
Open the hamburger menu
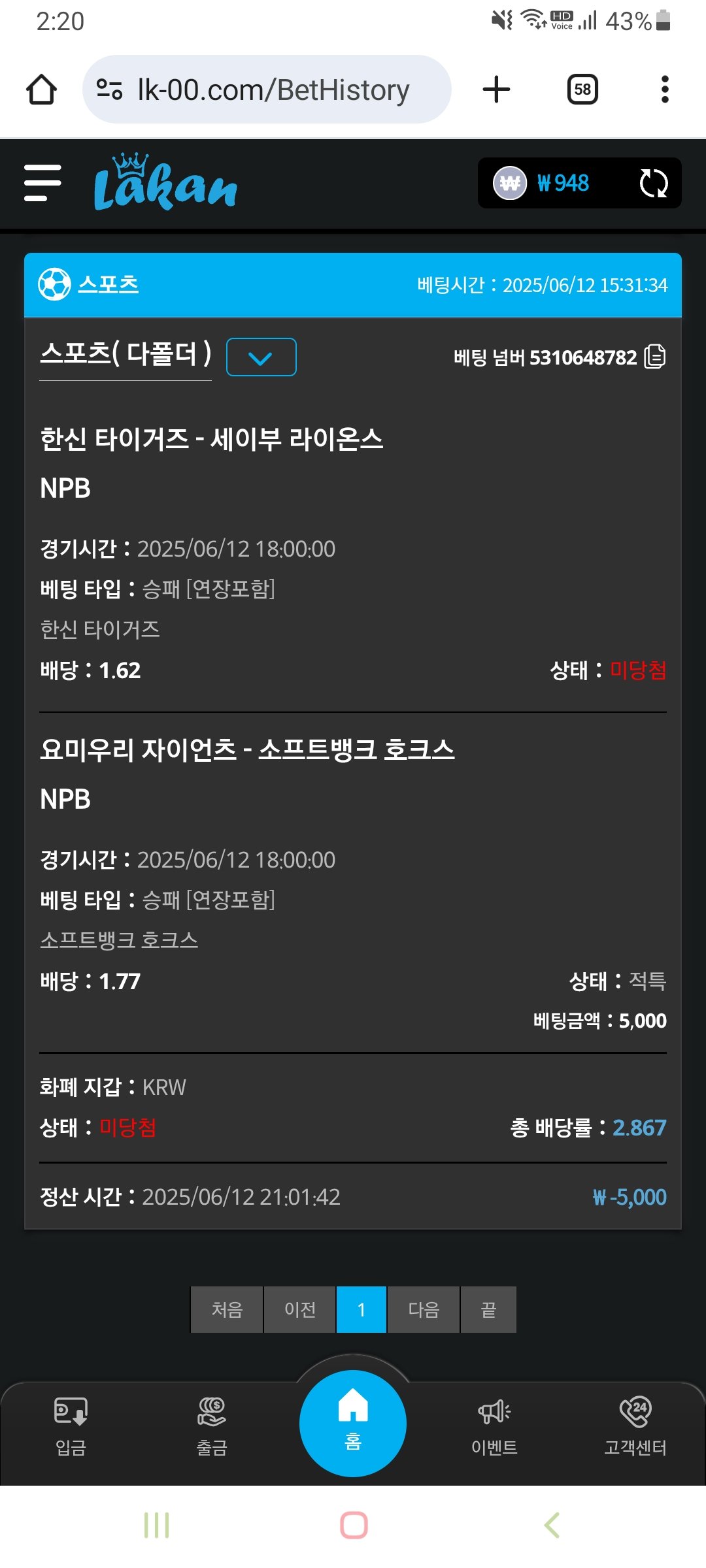(x=42, y=183)
